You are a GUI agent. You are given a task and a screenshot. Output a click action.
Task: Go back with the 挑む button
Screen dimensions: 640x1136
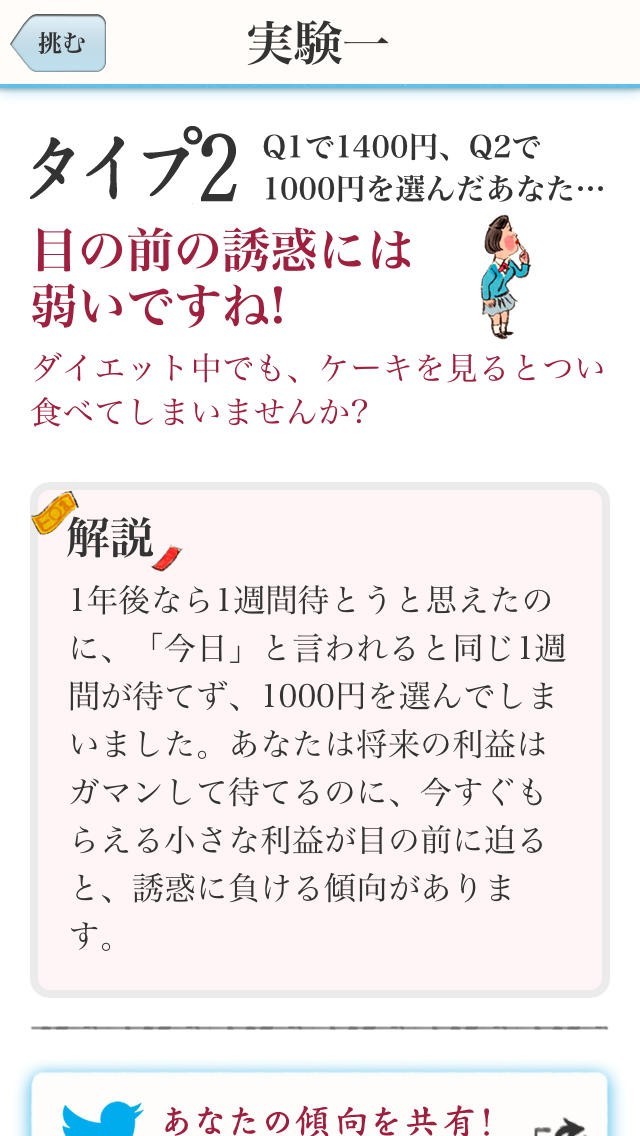pyautogui.click(x=59, y=43)
